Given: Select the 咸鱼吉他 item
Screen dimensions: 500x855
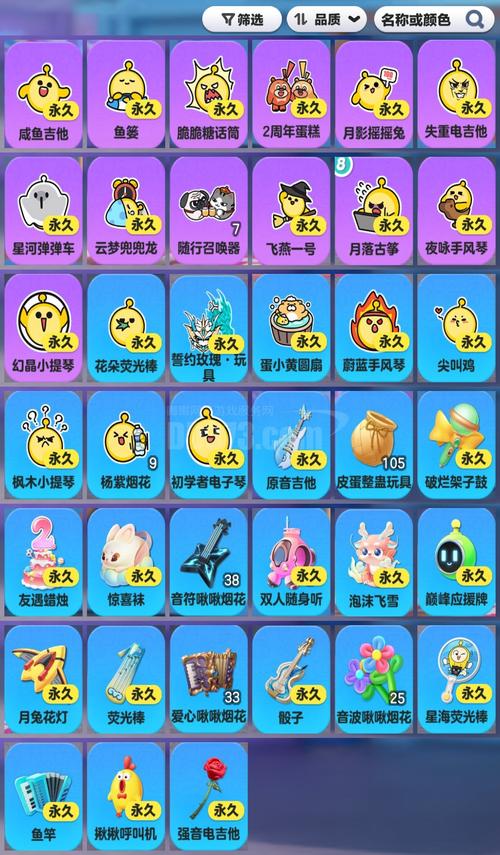Looking at the screenshot, I should click(x=44, y=94).
